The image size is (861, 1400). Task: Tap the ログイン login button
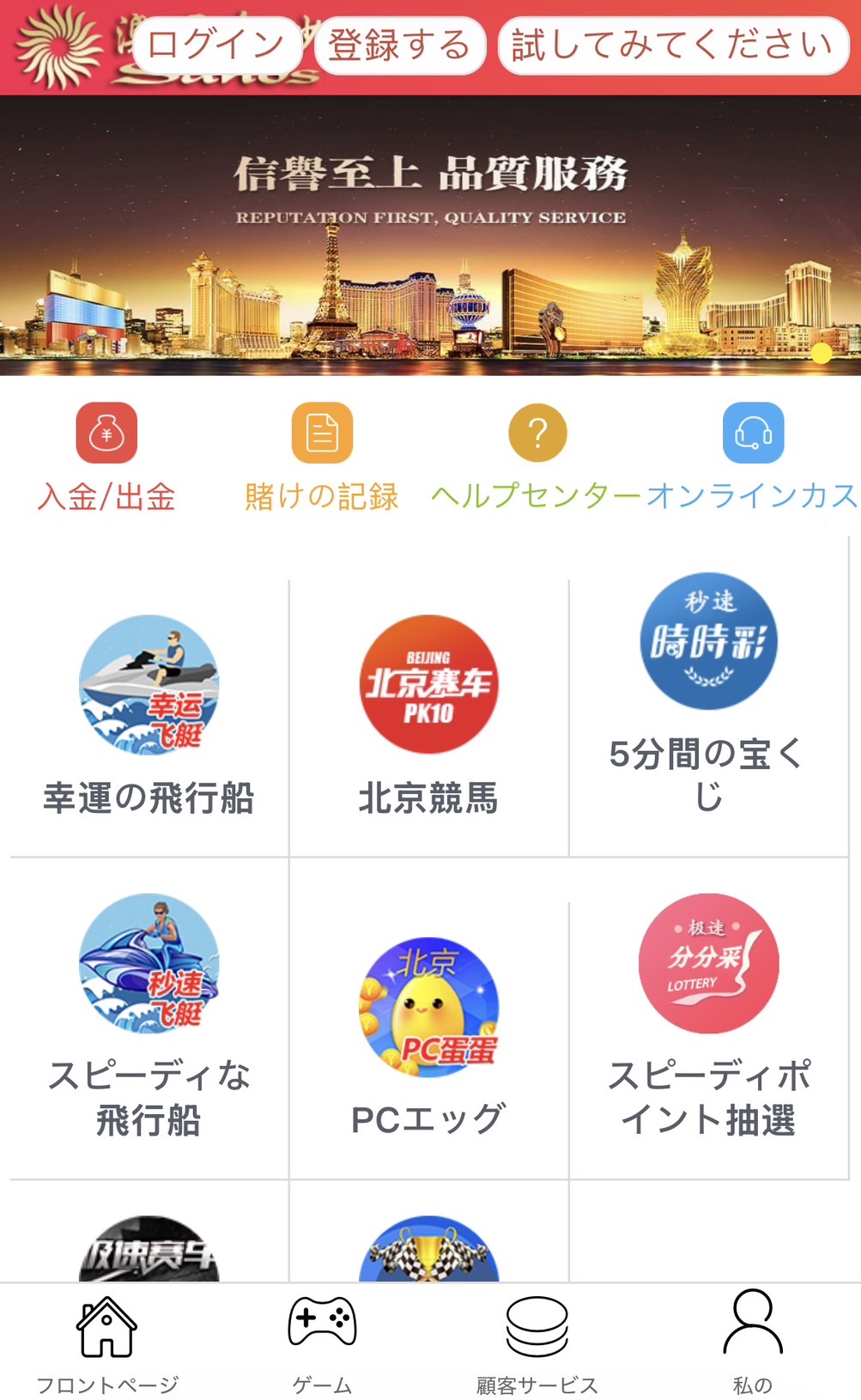(x=216, y=45)
